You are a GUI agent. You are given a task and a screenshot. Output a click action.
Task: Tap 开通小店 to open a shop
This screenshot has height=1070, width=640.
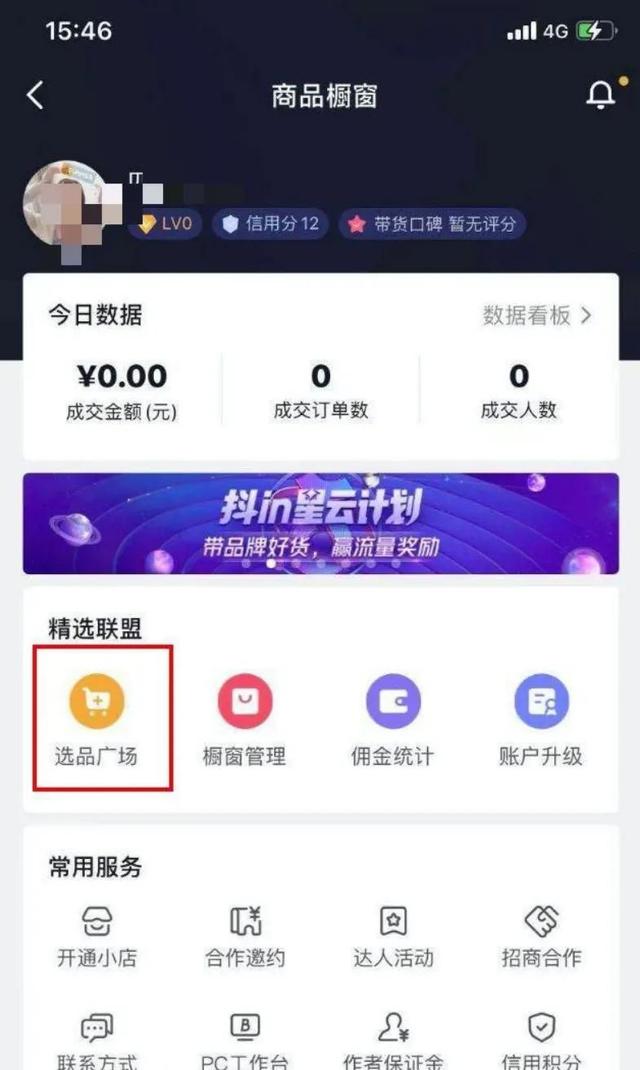coord(96,936)
